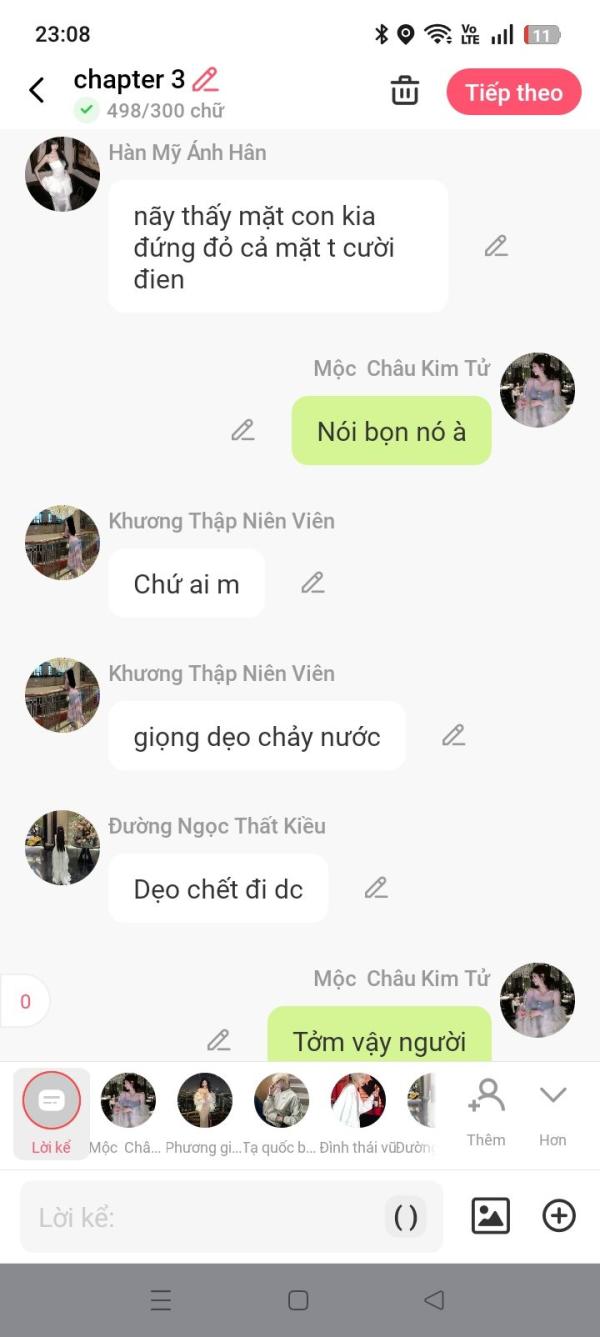Select the Lời kể narrator option

click(51, 1113)
